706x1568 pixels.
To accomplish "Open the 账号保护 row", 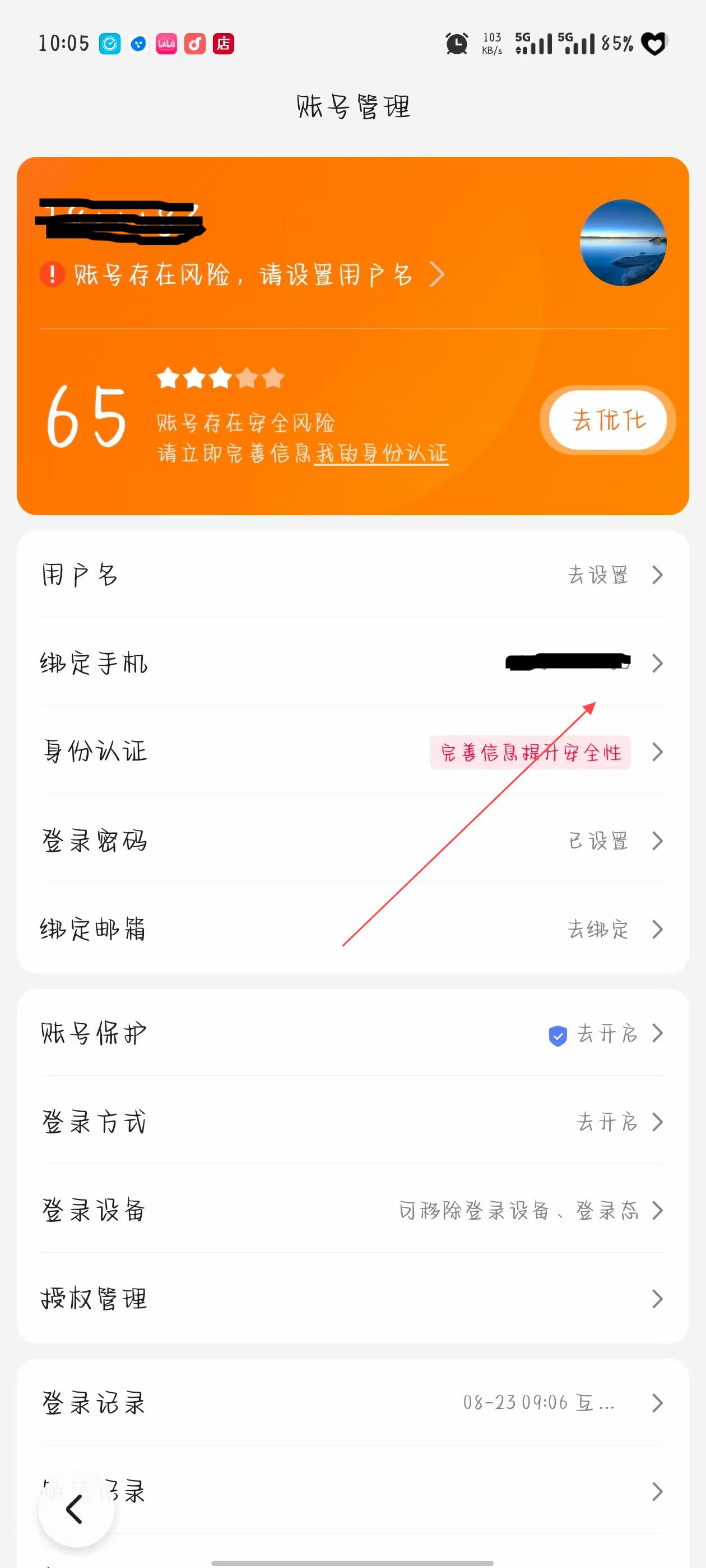I will click(x=352, y=1033).
